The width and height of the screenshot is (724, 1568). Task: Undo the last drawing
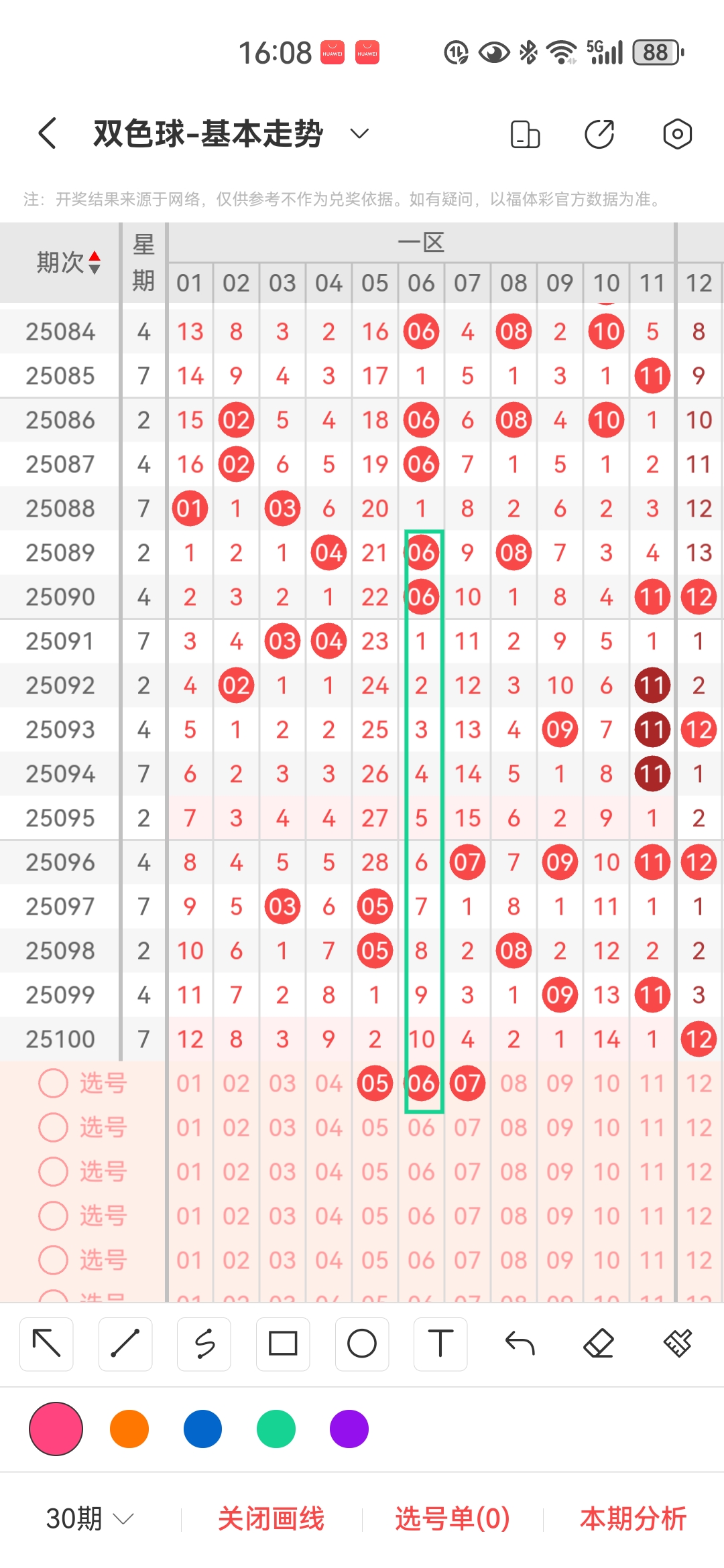(x=520, y=1344)
